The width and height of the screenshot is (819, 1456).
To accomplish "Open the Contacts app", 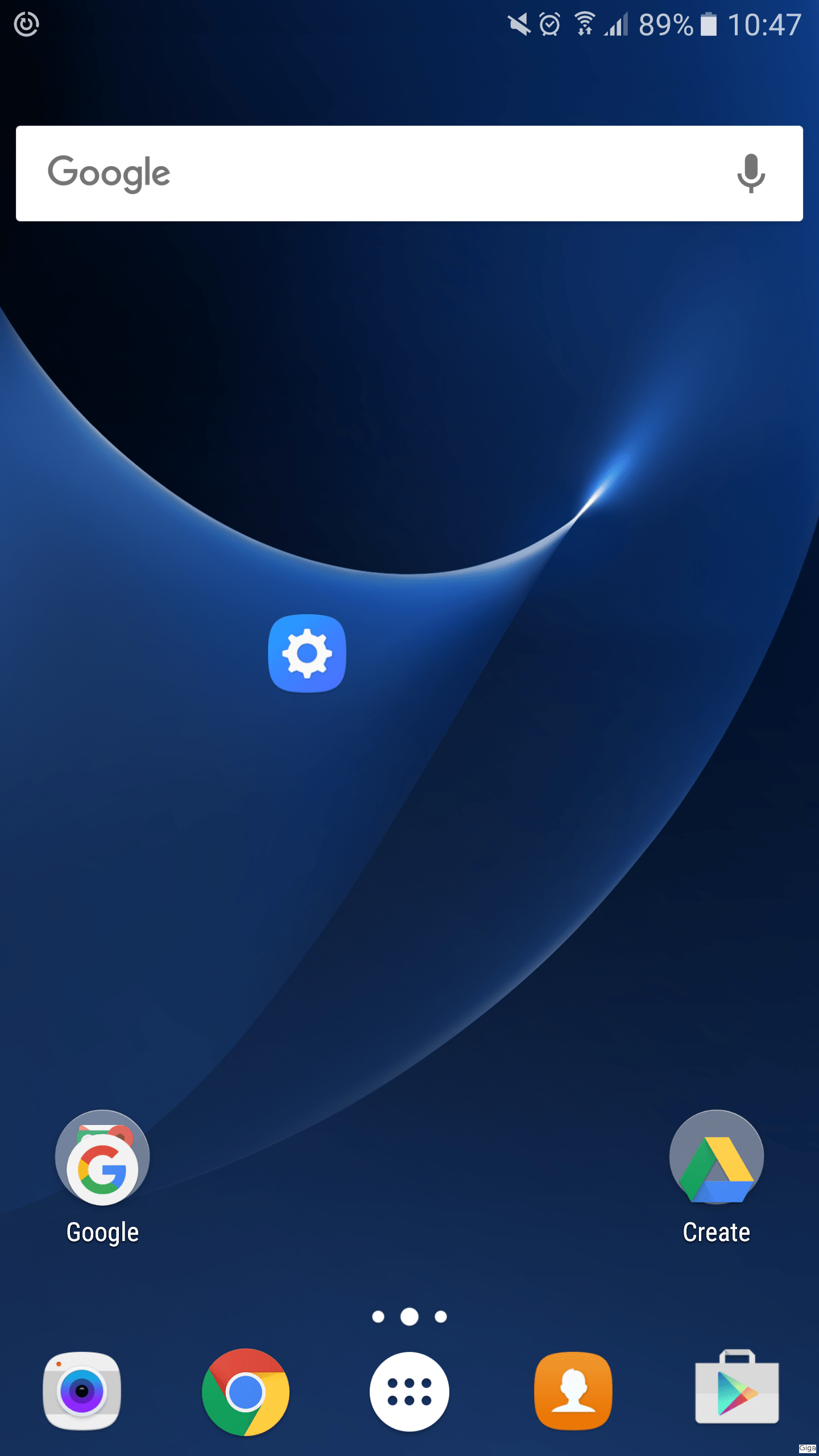I will tap(573, 1391).
